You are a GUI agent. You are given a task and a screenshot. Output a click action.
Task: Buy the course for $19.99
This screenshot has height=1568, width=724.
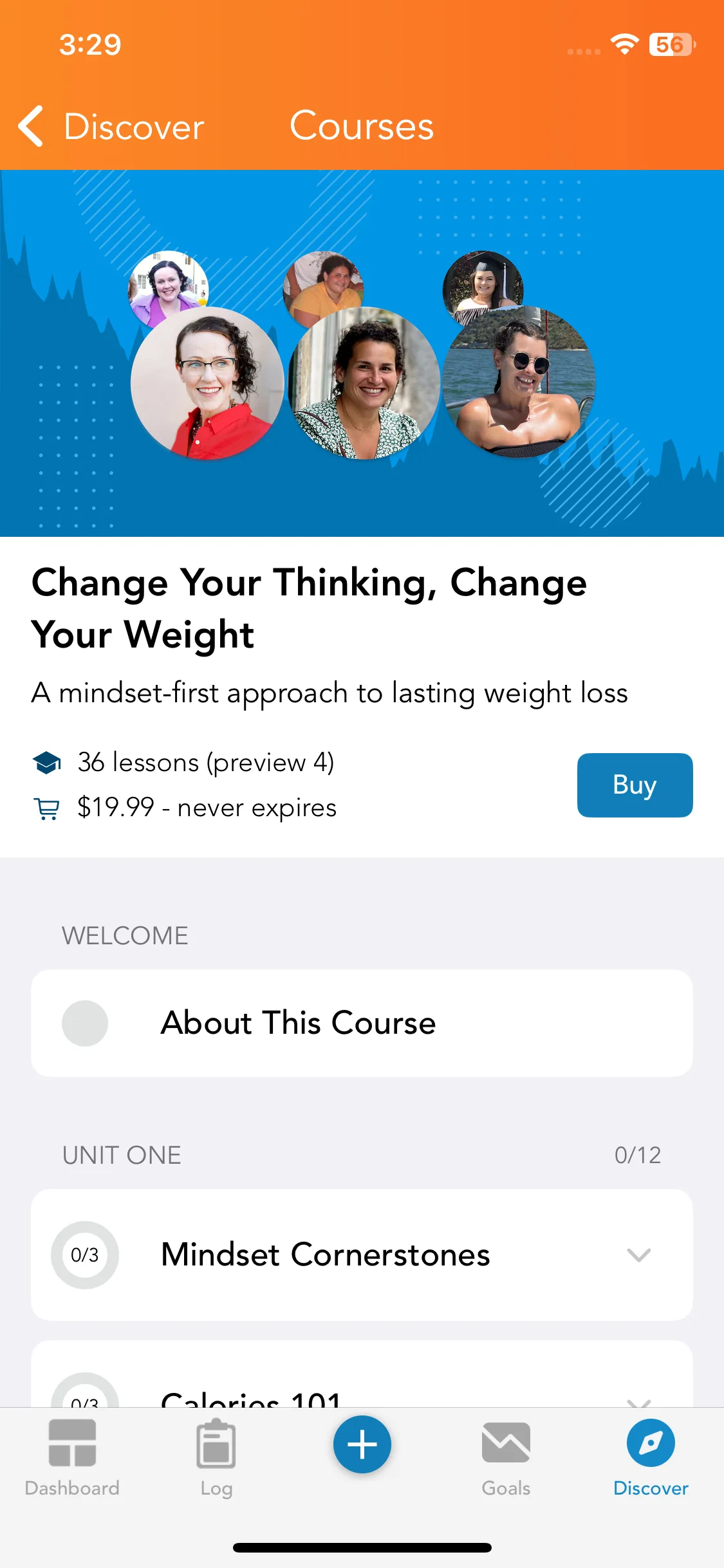[635, 785]
